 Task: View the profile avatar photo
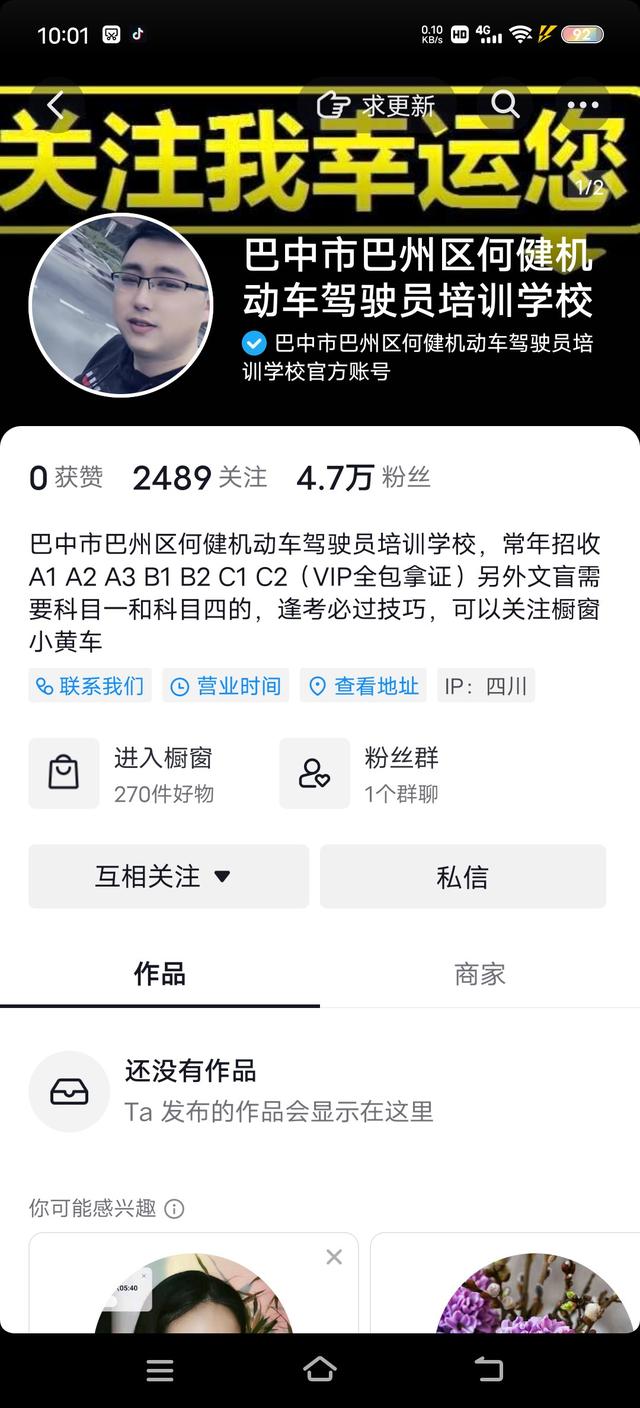point(121,305)
